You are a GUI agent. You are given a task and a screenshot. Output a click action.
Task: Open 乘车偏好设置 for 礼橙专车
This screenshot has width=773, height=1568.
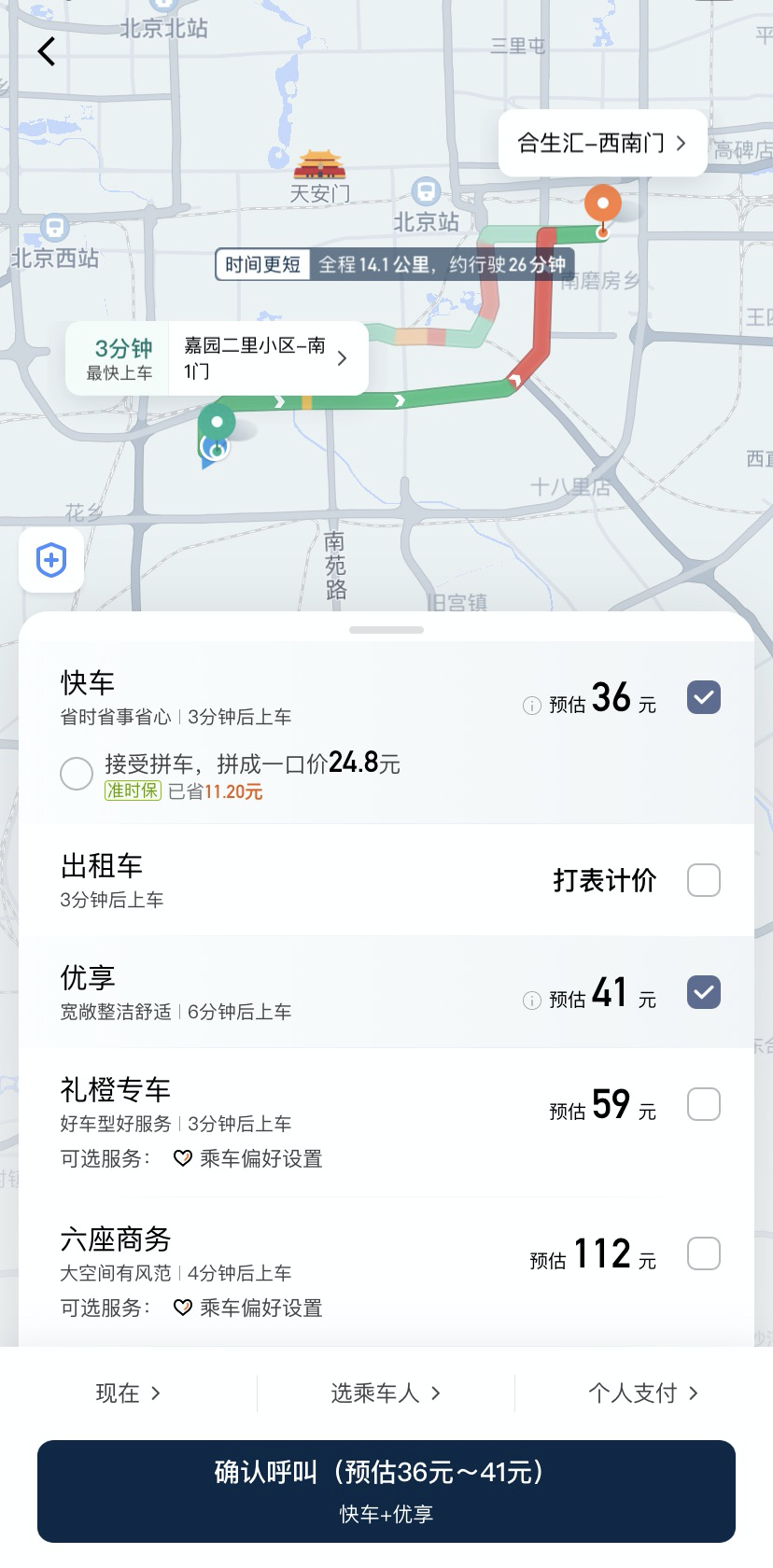[x=264, y=1158]
